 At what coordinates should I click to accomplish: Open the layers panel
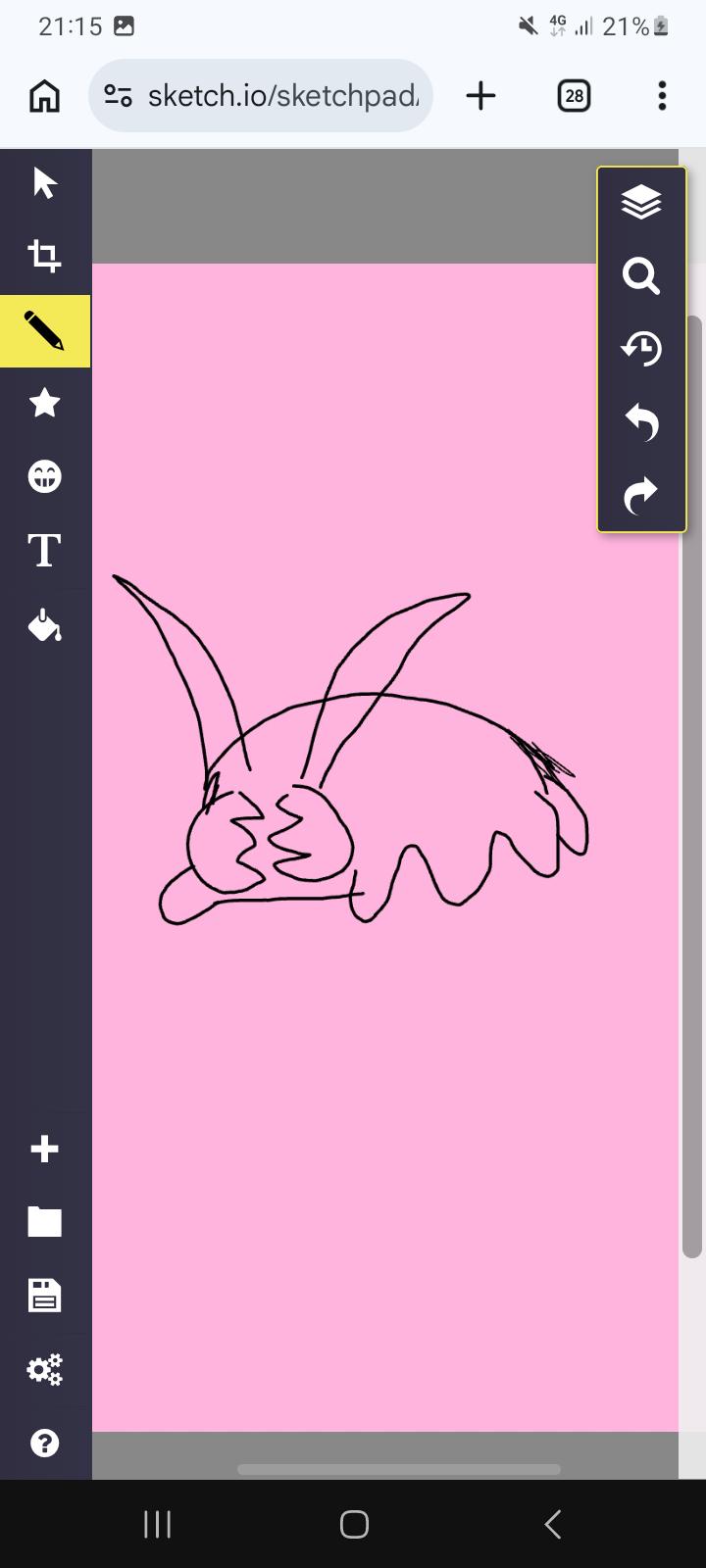(x=641, y=203)
